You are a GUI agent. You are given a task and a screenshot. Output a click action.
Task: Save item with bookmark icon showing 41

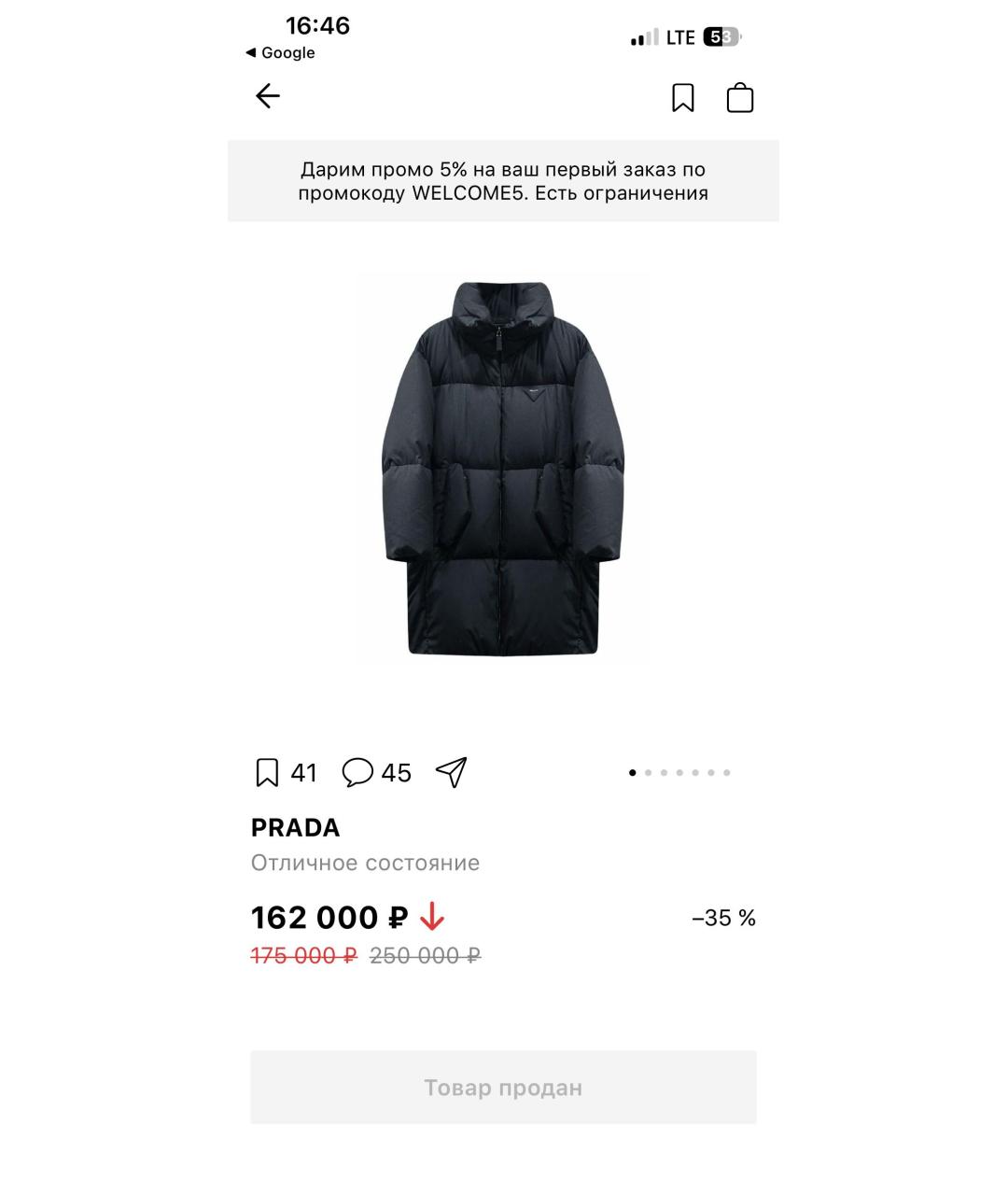(x=268, y=773)
